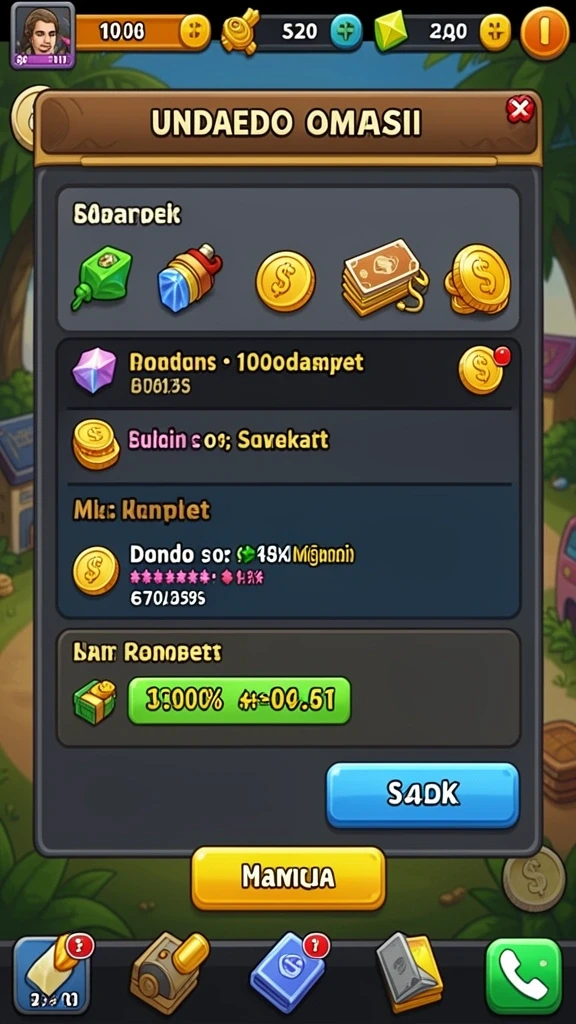Open the golden machine tab in bottom bar

(169, 973)
